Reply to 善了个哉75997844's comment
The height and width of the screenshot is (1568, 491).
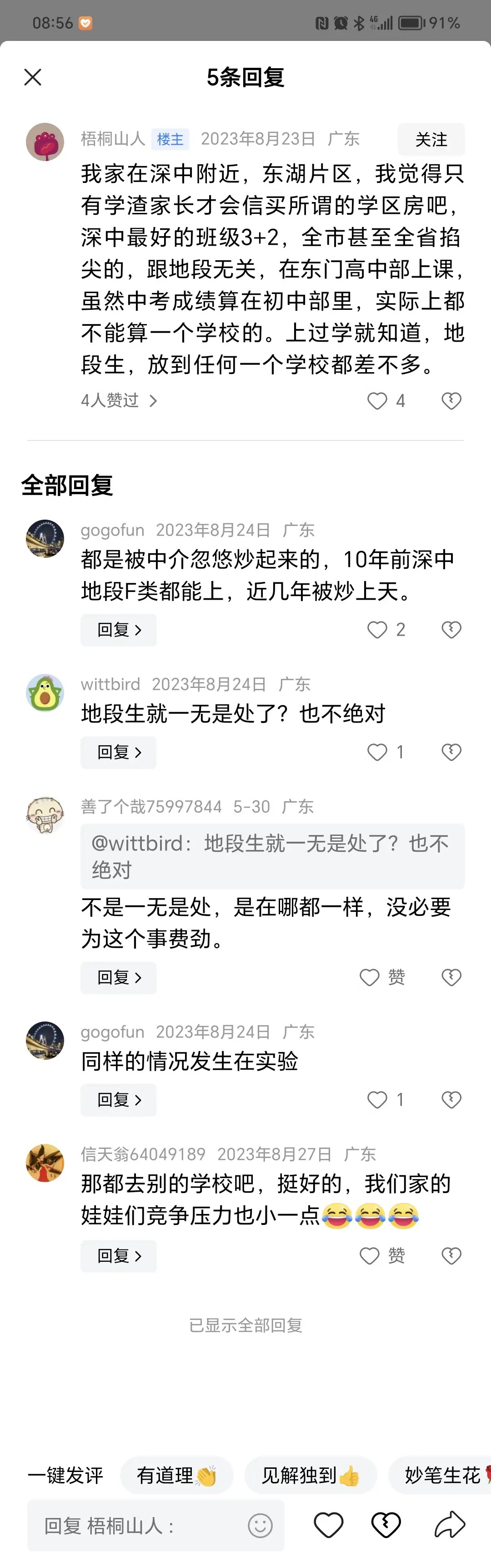tap(119, 977)
